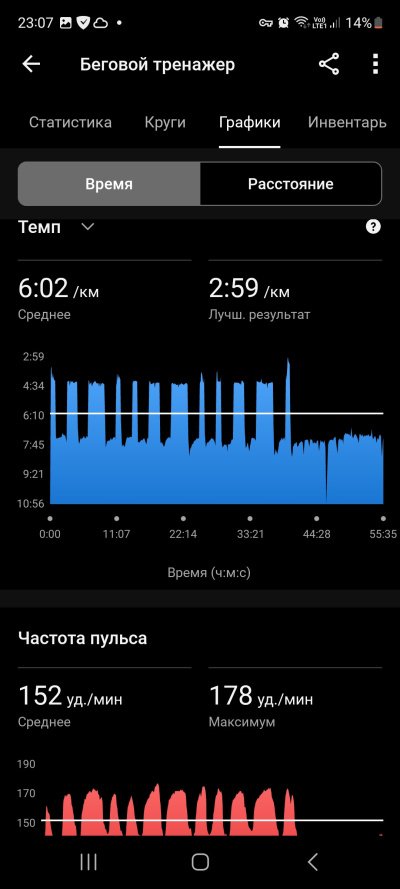Select the Графики tab
This screenshot has height=889, width=400.
[250, 122]
